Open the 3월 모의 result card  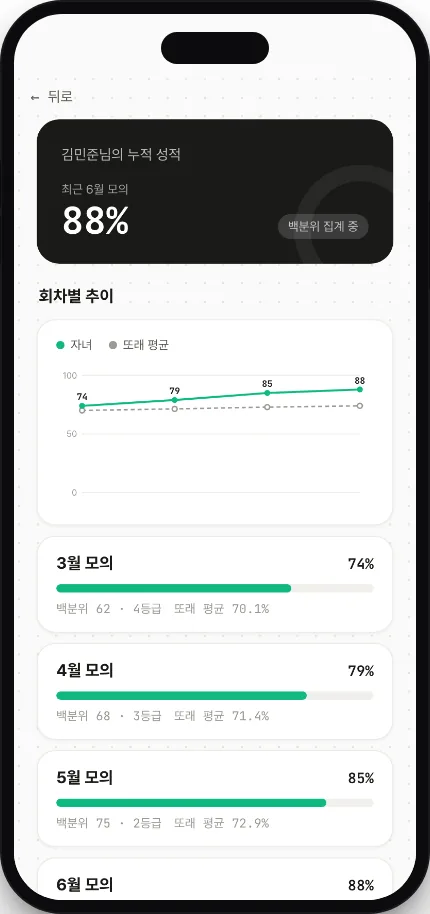point(215,584)
